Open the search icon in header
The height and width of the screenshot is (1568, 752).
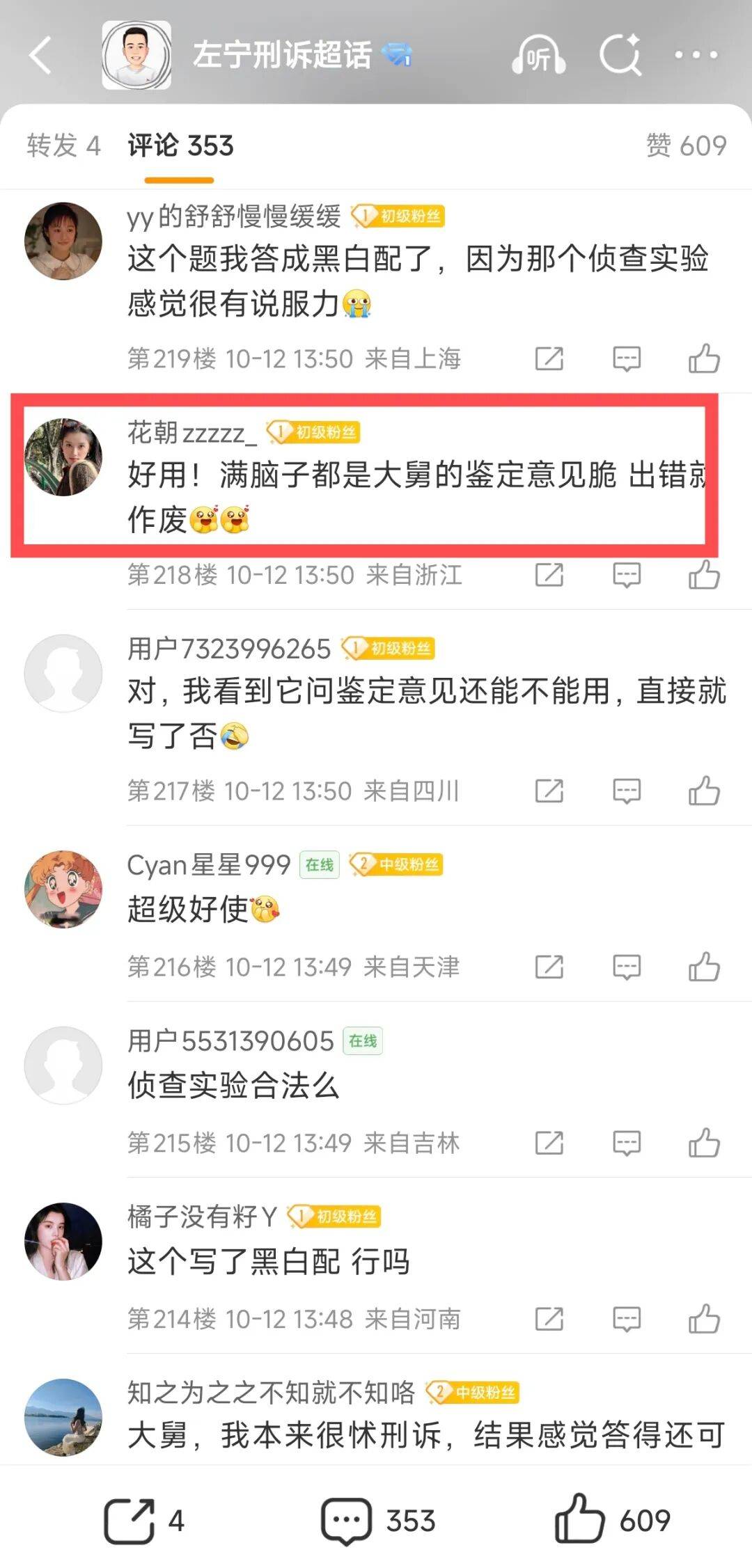click(x=620, y=54)
